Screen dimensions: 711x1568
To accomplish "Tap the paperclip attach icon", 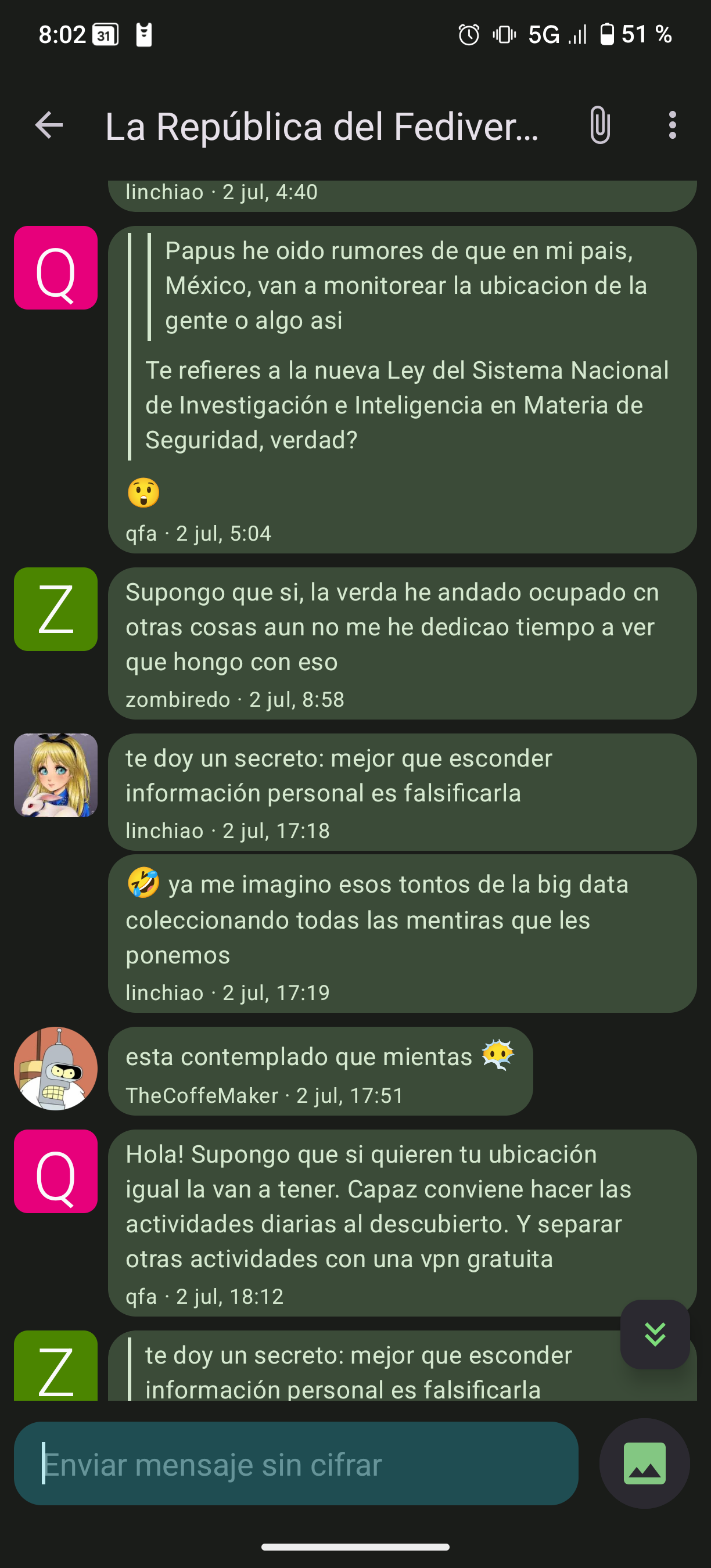I will click(599, 125).
